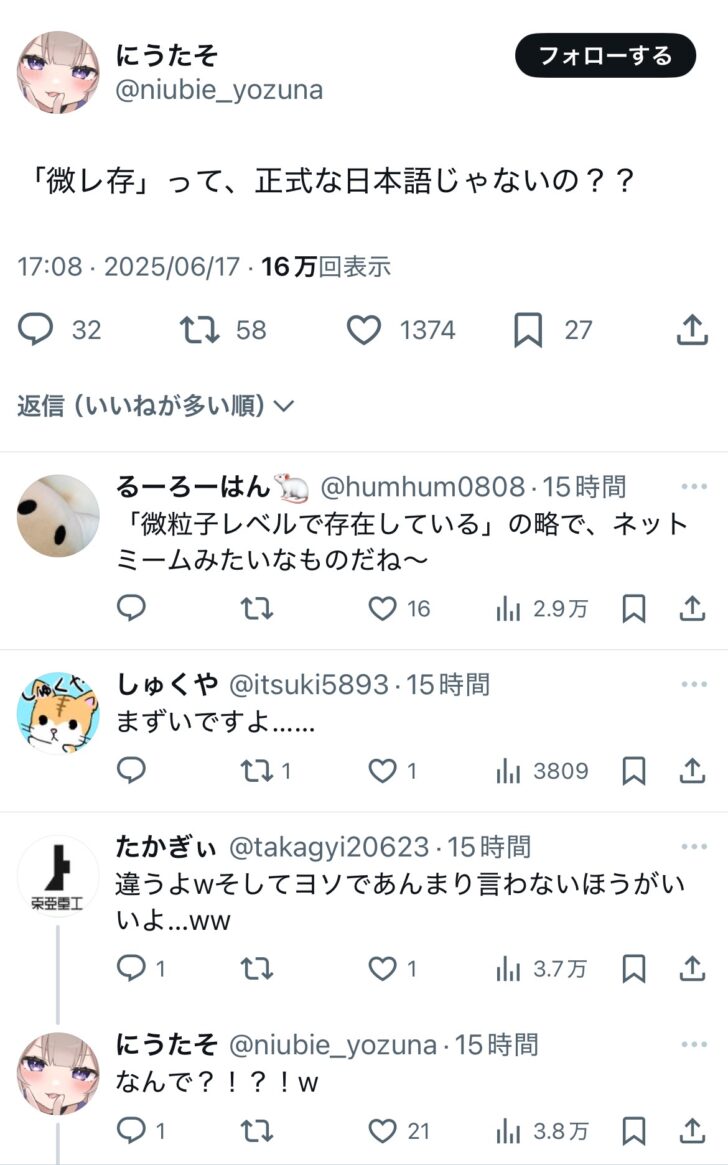Viewport: 728px width, 1165px height.
Task: View analytics on にうたそ's 3.8万 reply
Action: pyautogui.click(x=542, y=1131)
